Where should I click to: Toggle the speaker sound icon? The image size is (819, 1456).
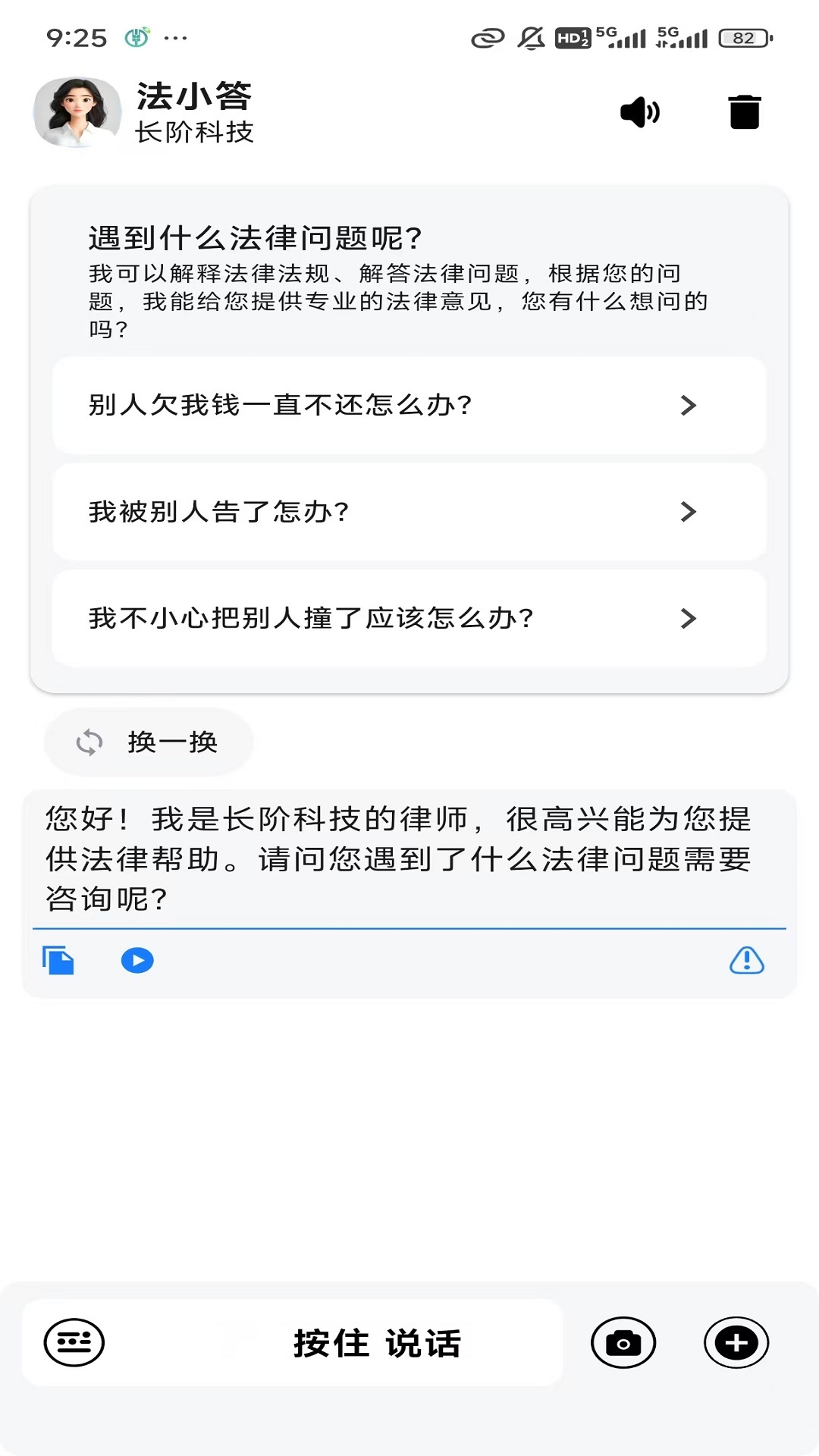[640, 112]
